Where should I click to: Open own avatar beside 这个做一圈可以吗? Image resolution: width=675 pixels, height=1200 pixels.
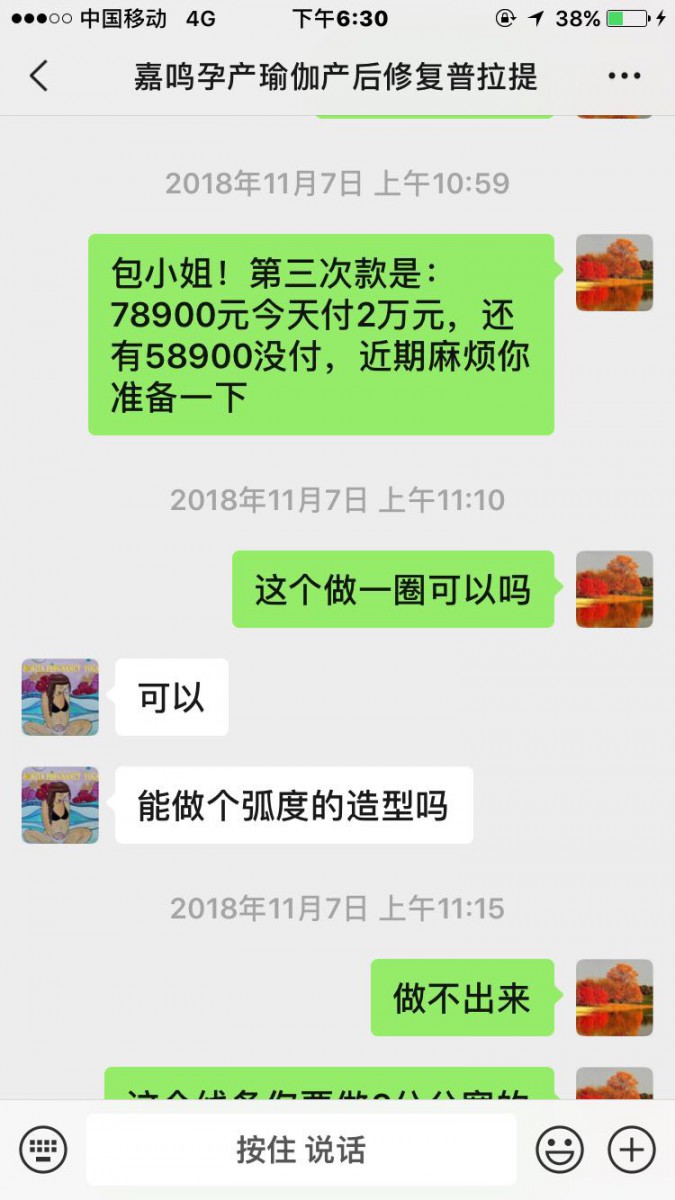tap(614, 589)
